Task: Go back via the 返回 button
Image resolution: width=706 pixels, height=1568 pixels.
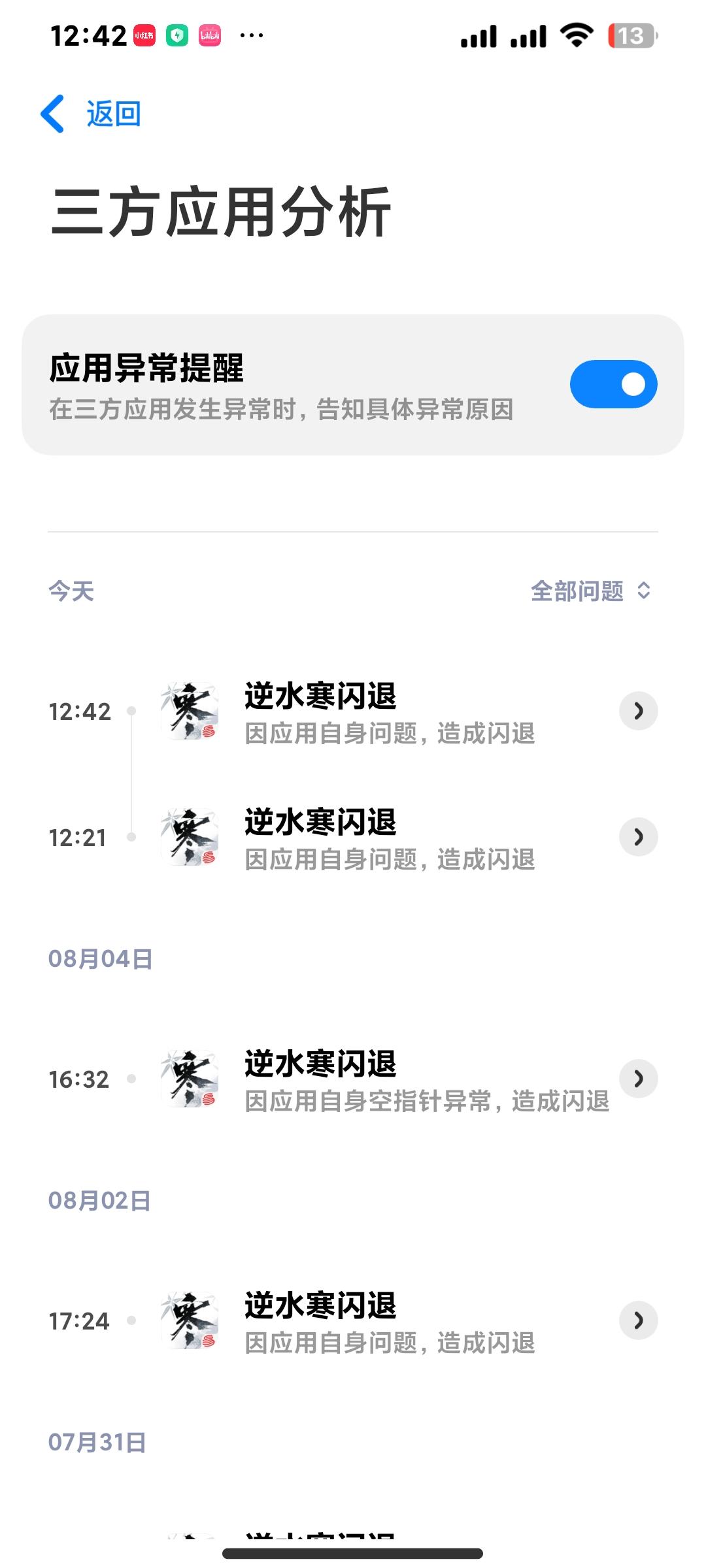Action: coord(92,114)
